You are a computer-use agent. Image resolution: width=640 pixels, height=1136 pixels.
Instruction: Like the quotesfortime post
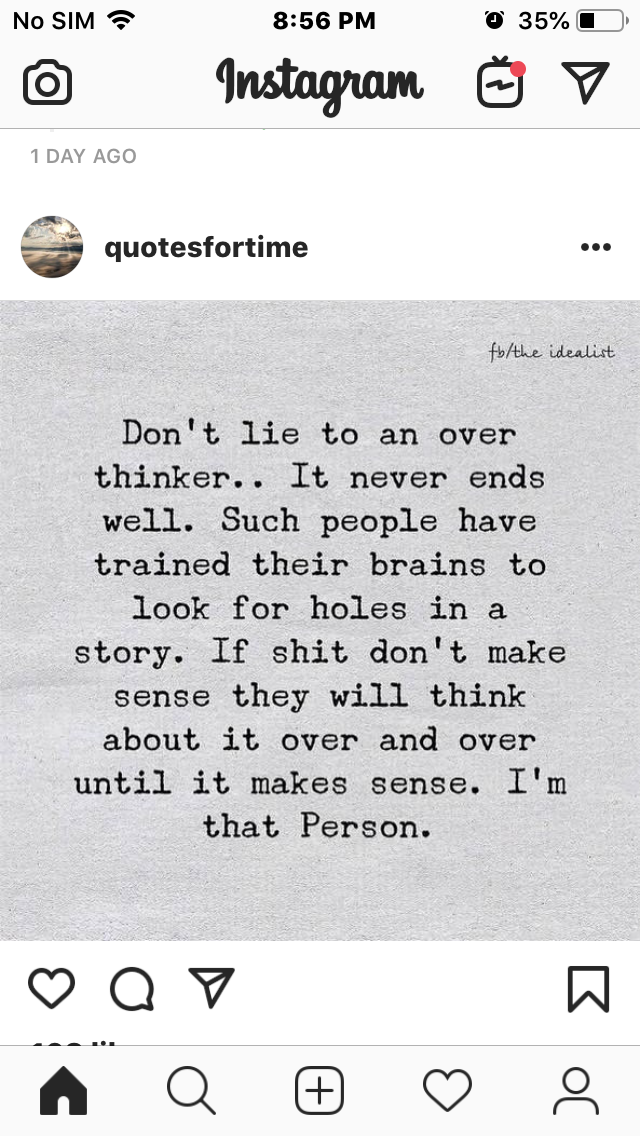pos(51,989)
